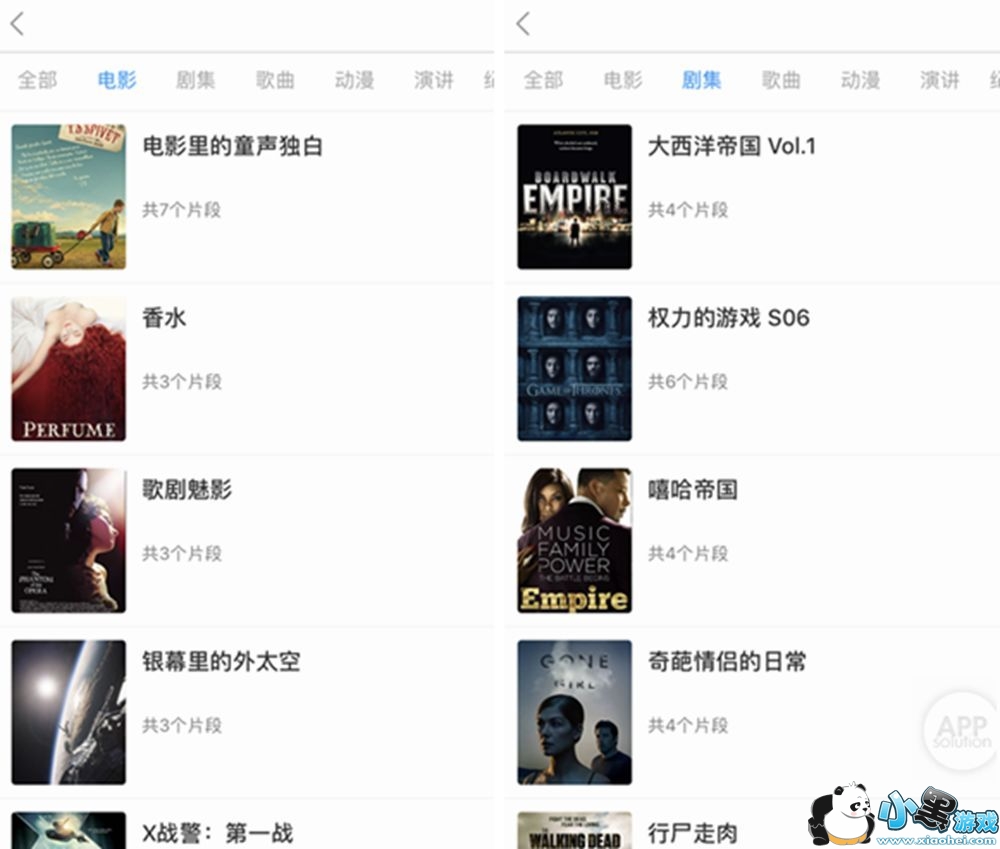Open 银幕里的外太空 collection
The width and height of the screenshot is (1000, 849).
[x=221, y=662]
